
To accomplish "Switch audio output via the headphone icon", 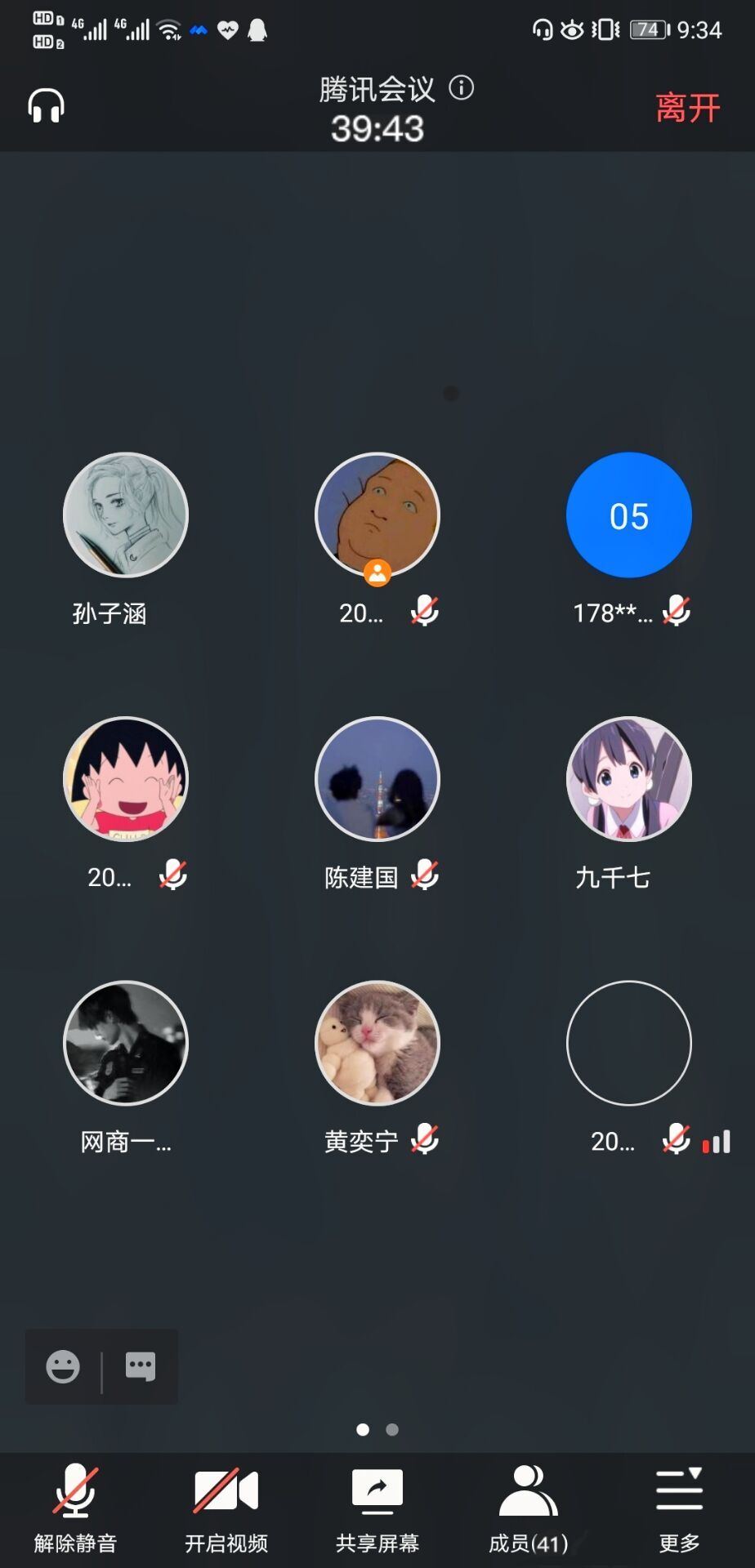I will 47,106.
